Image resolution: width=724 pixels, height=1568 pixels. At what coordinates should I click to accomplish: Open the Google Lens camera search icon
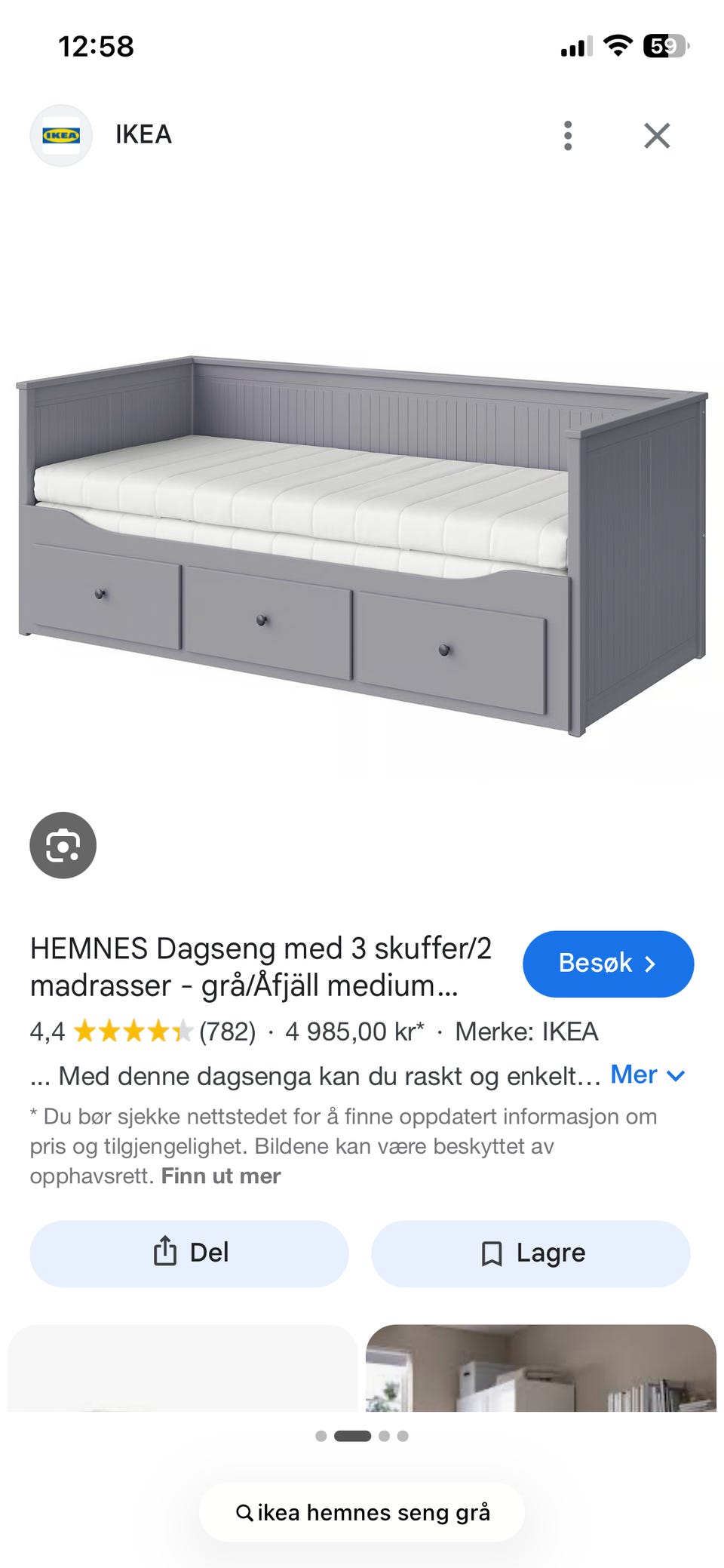63,845
